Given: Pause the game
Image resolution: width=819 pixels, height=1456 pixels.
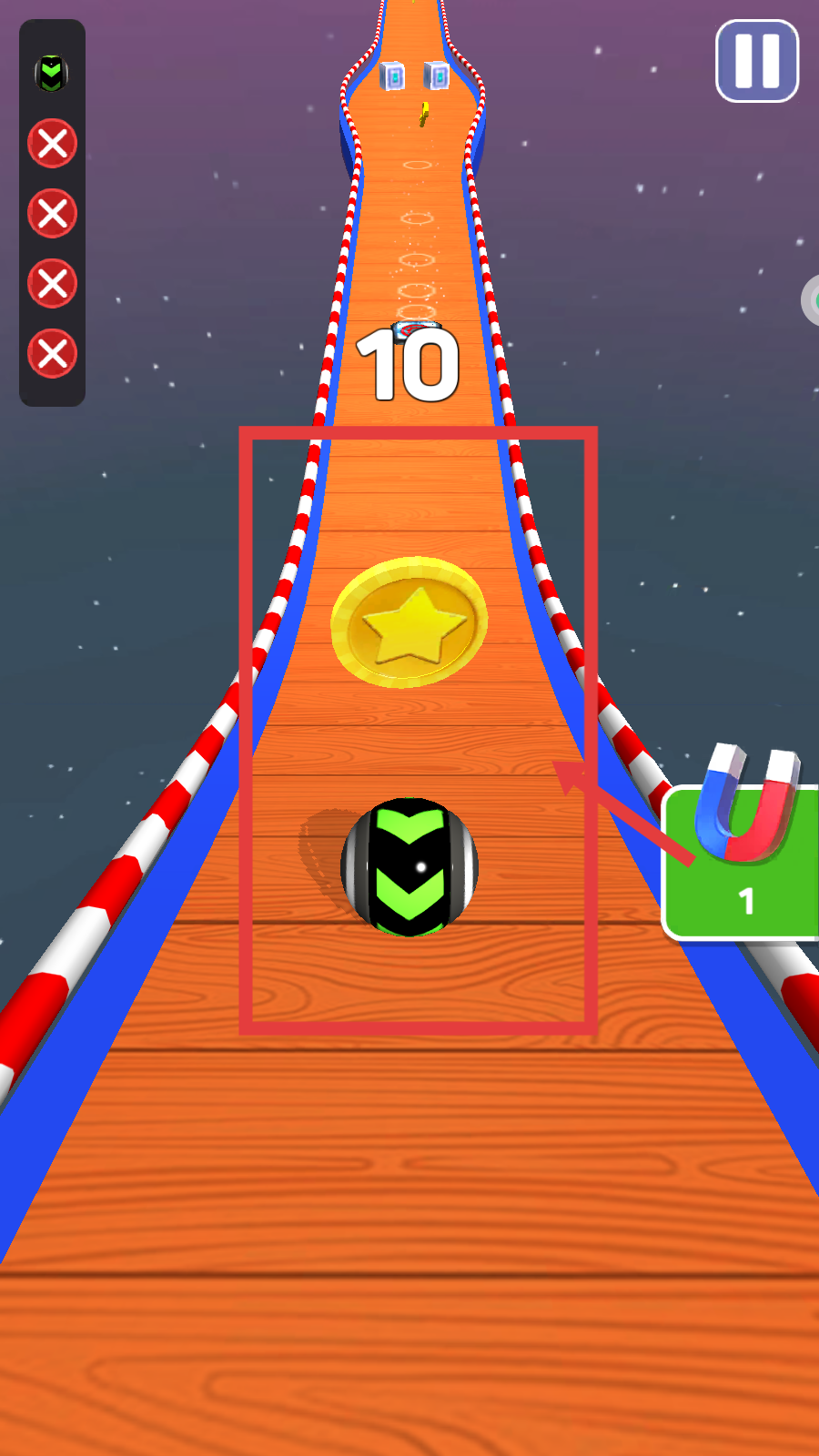Looking at the screenshot, I should point(756,61).
